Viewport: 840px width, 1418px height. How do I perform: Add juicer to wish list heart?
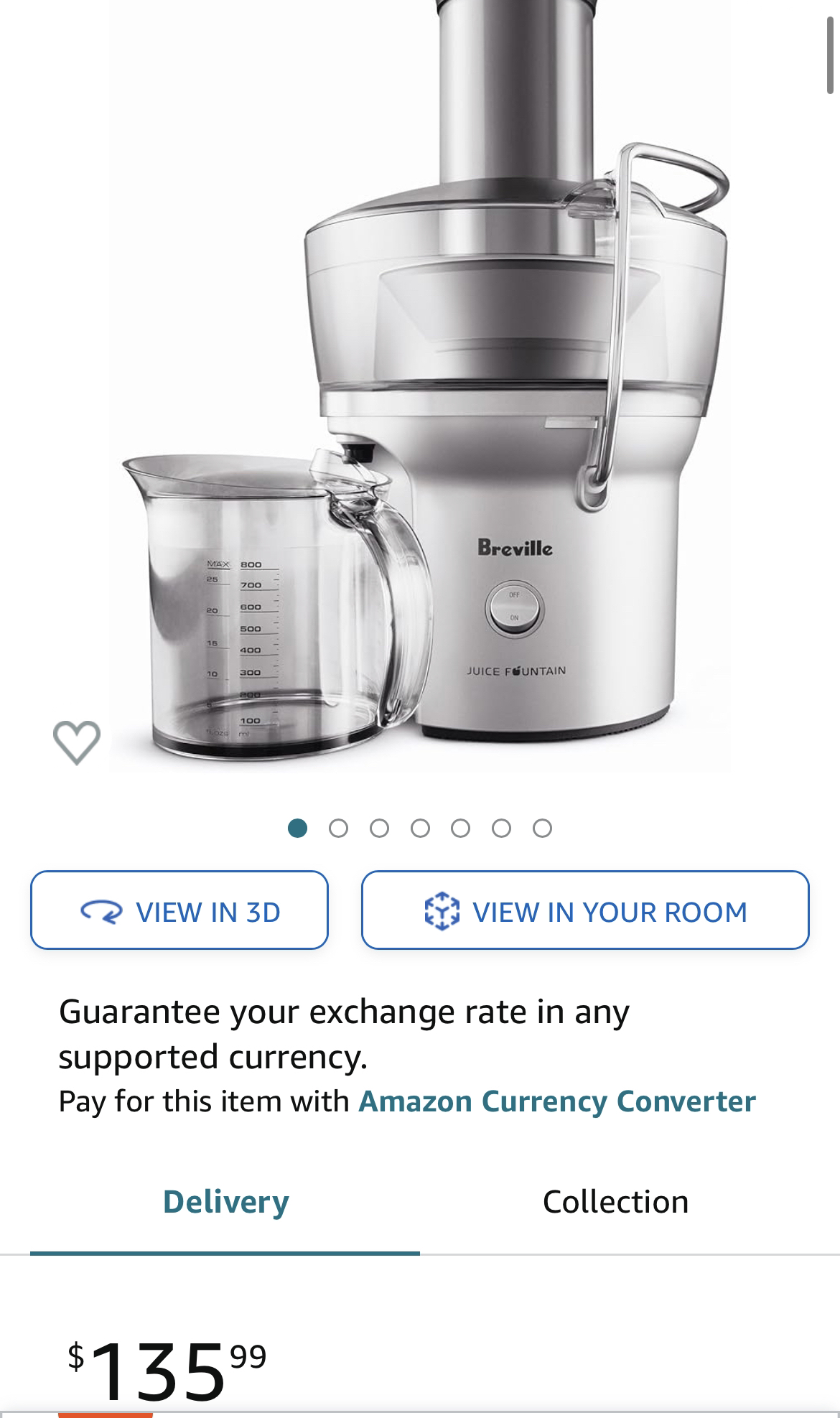[77, 742]
